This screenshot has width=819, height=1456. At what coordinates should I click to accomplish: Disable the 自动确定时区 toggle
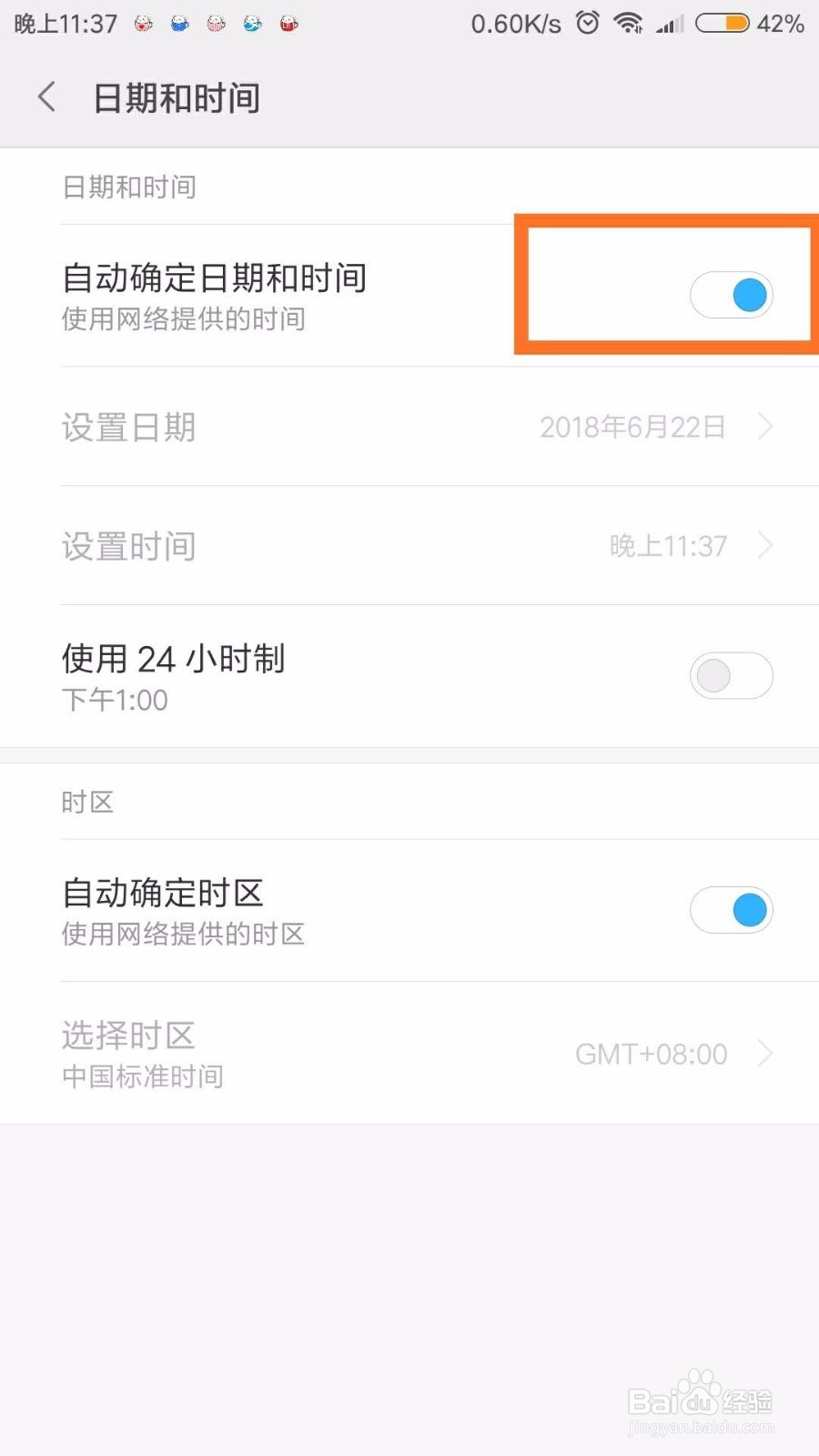[x=731, y=910]
